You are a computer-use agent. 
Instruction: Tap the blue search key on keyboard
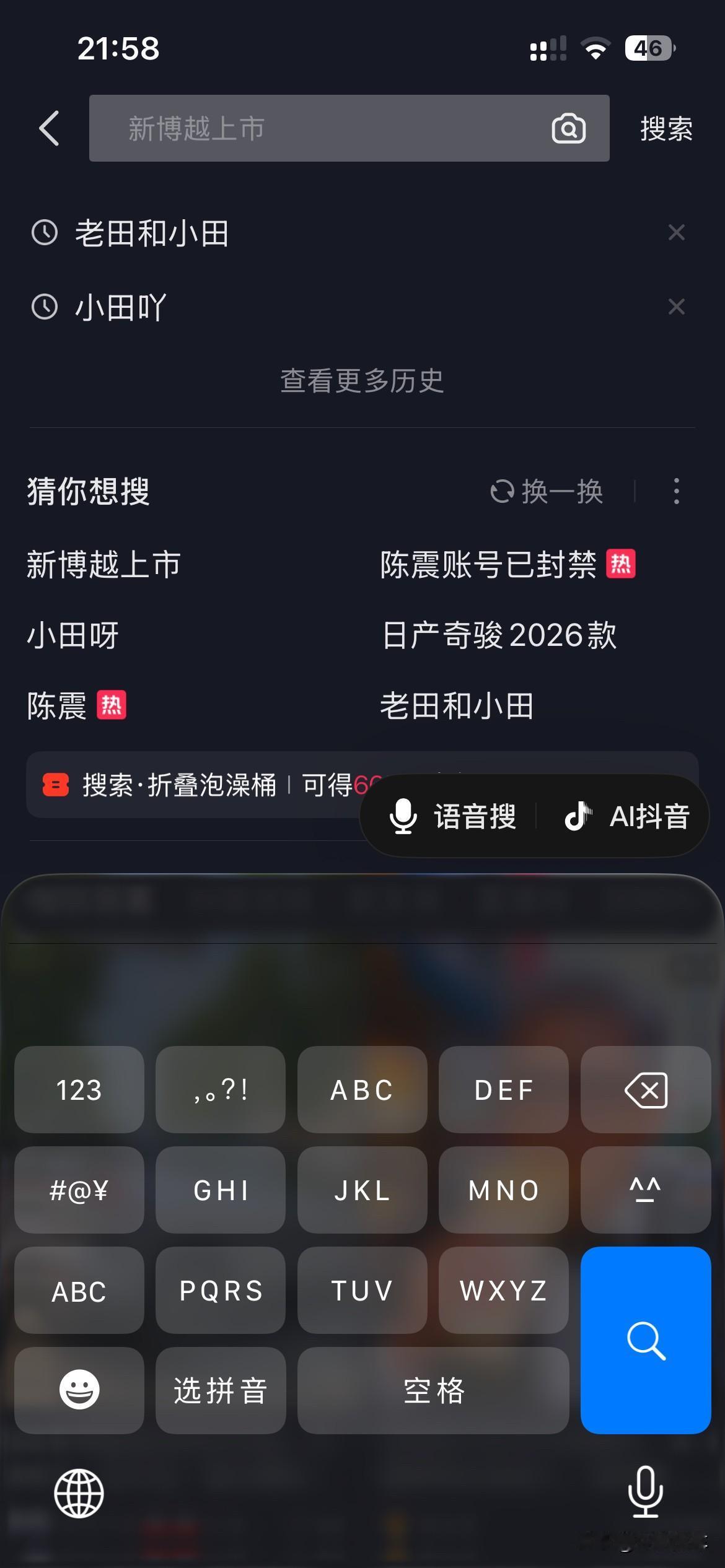coord(645,1344)
